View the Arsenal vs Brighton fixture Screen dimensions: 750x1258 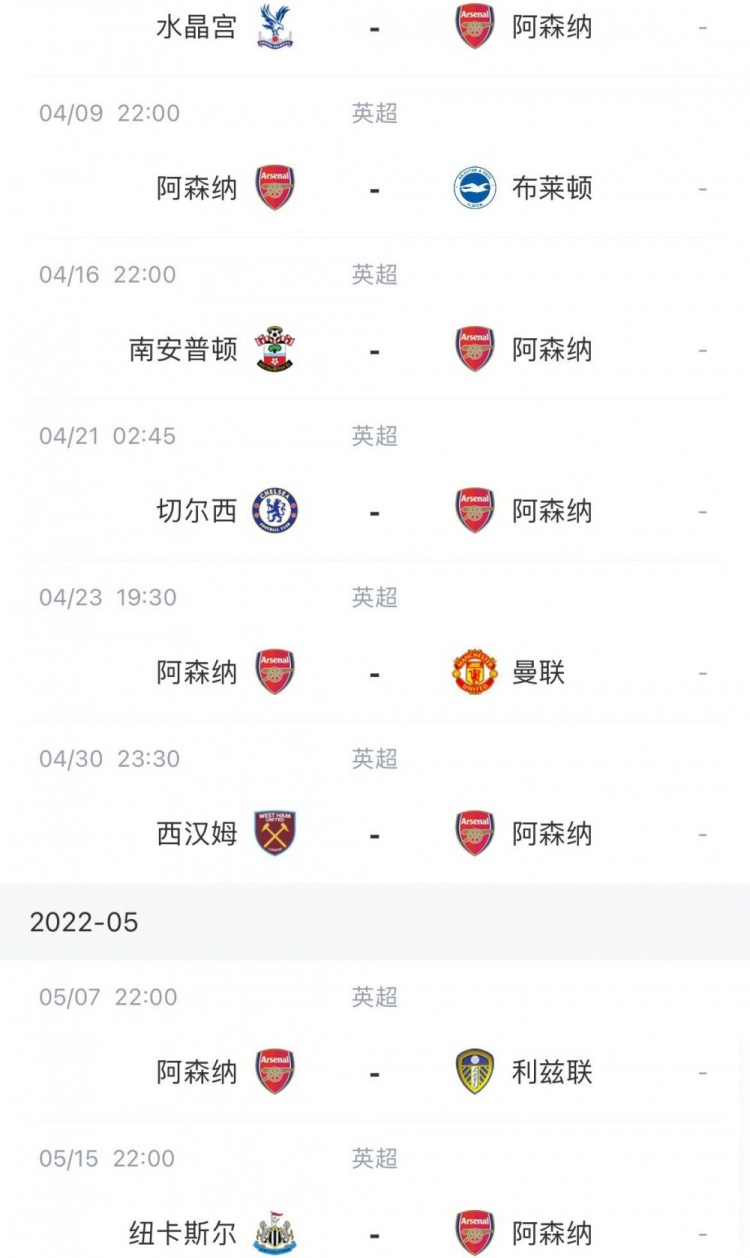pos(374,188)
